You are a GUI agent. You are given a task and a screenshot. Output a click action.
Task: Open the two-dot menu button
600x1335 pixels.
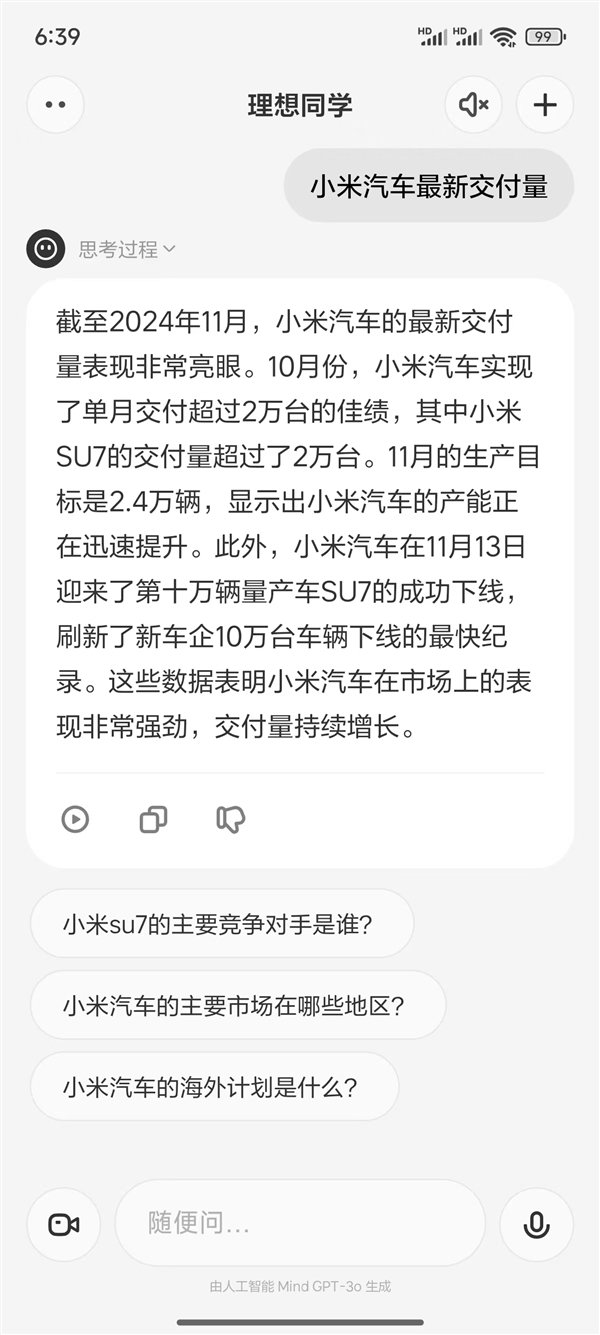pyautogui.click(x=56, y=105)
